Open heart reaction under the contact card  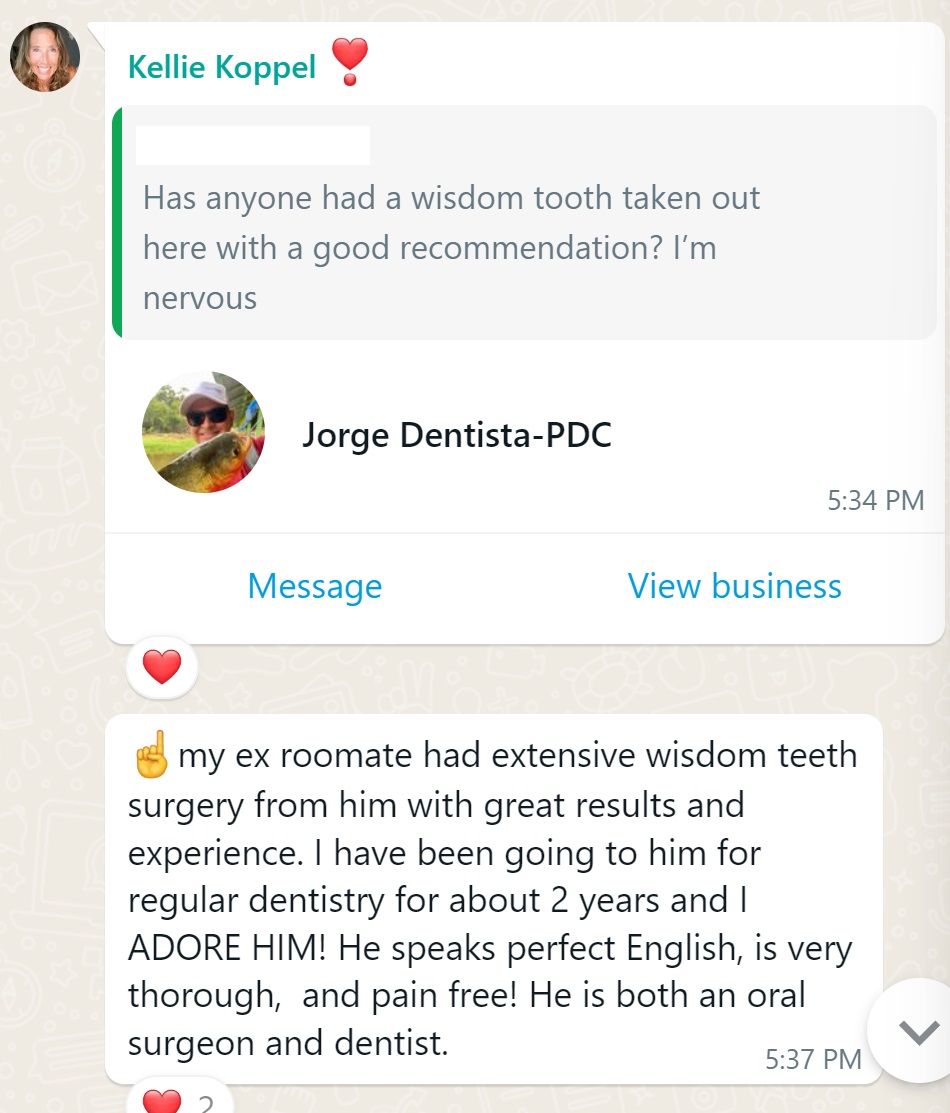point(162,667)
